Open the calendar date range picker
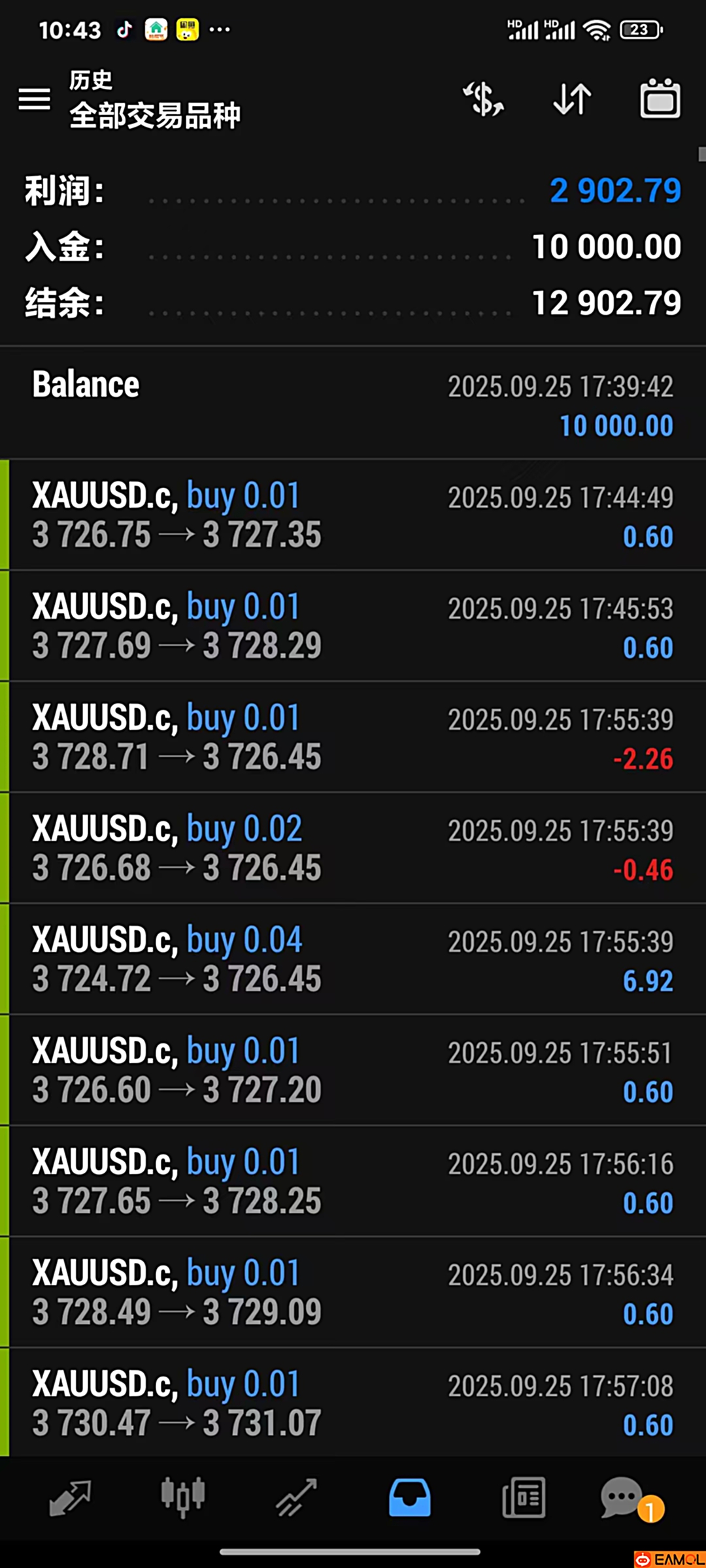The image size is (706, 1568). [660, 99]
